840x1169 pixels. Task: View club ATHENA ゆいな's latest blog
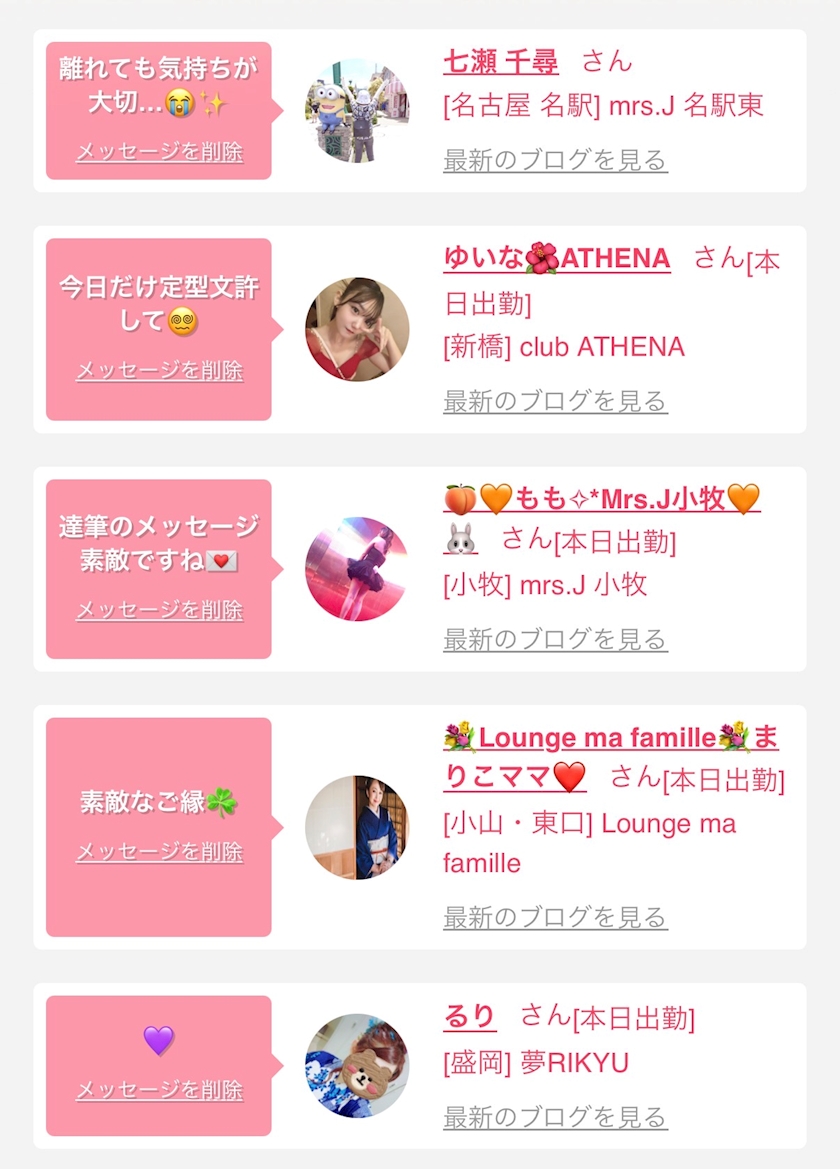555,400
